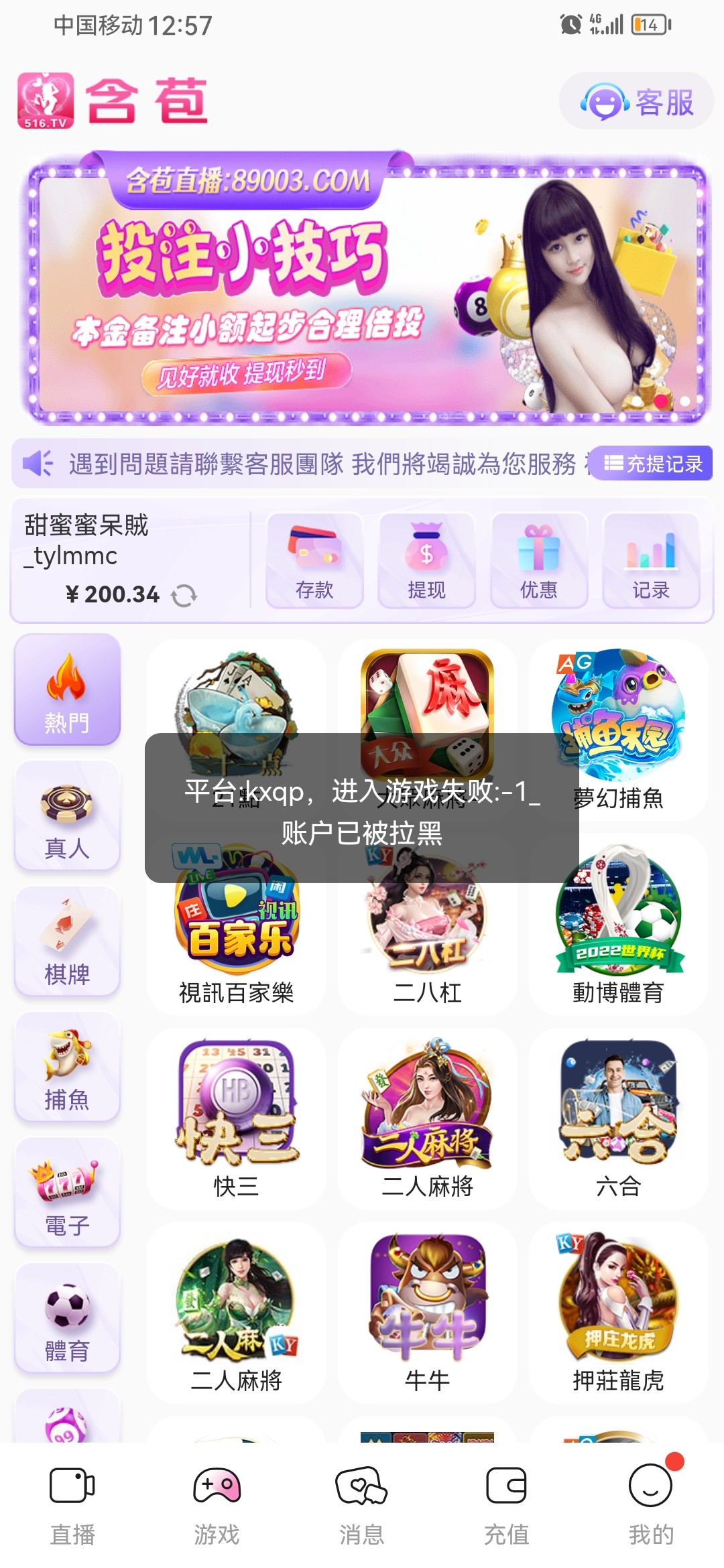Screen dimensions: 724x1568
Task: Select the 真人 category
Action: [x=67, y=816]
